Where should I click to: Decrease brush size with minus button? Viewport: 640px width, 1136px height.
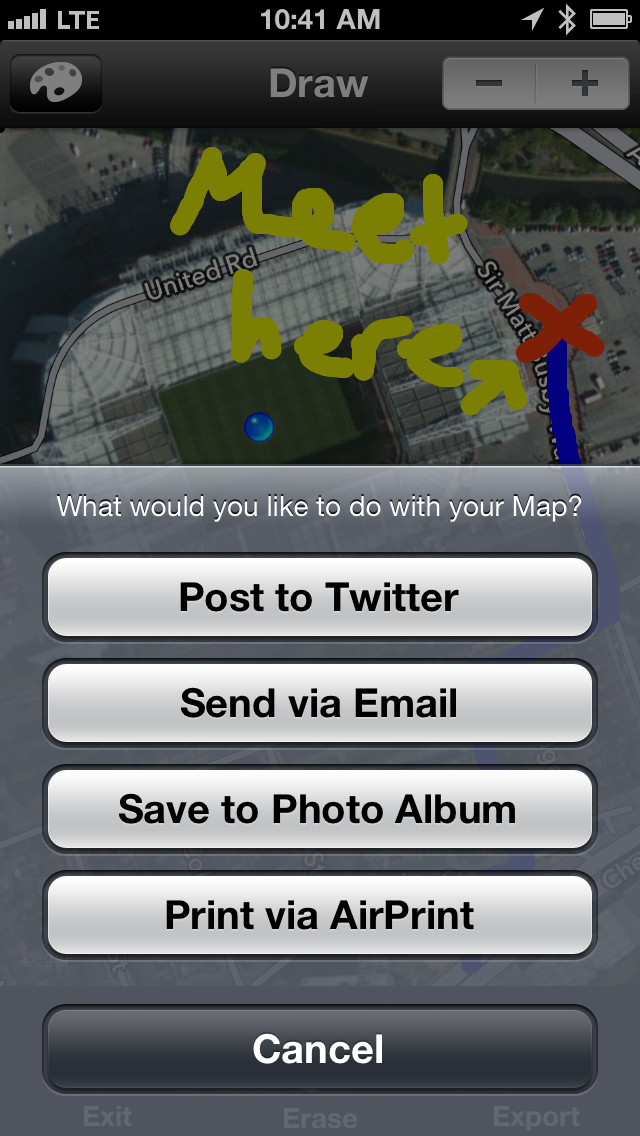coord(489,83)
